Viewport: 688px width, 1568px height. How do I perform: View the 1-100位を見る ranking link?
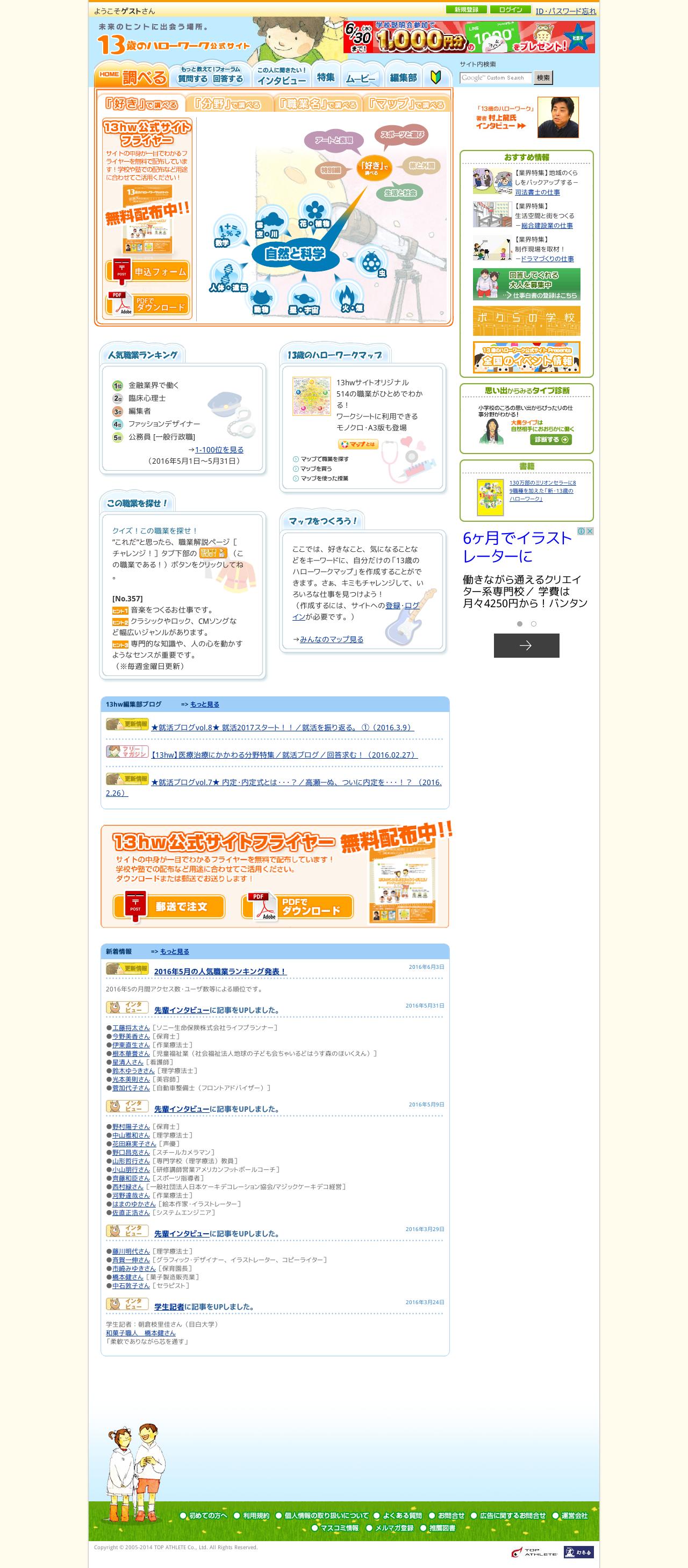[x=219, y=449]
